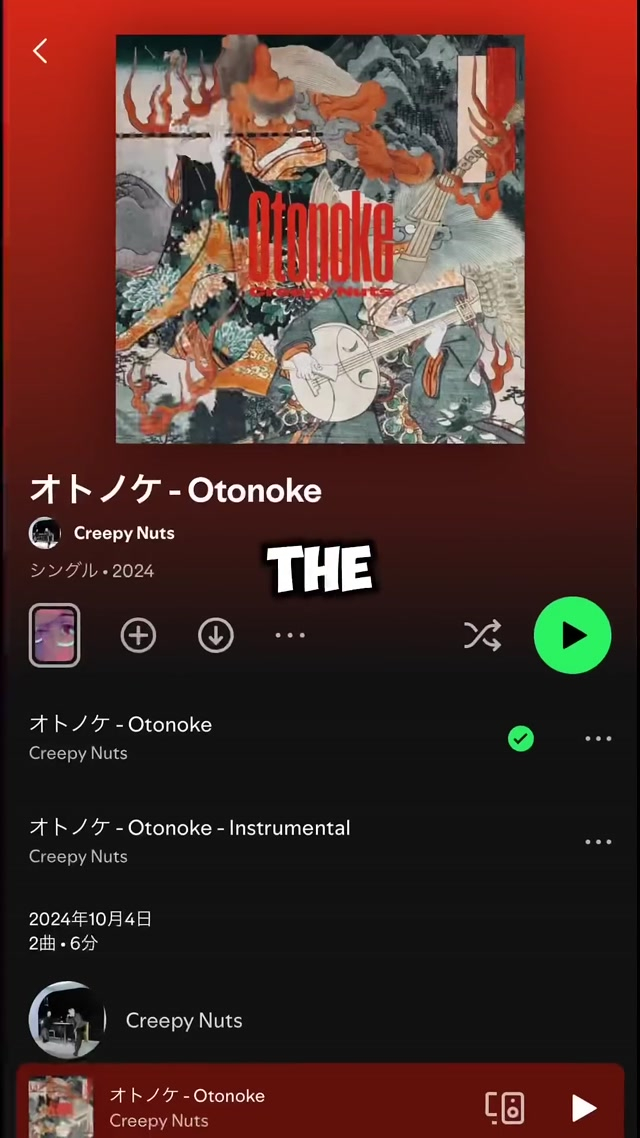Download the Otonoke single
640x1138 pixels.
(x=216, y=635)
